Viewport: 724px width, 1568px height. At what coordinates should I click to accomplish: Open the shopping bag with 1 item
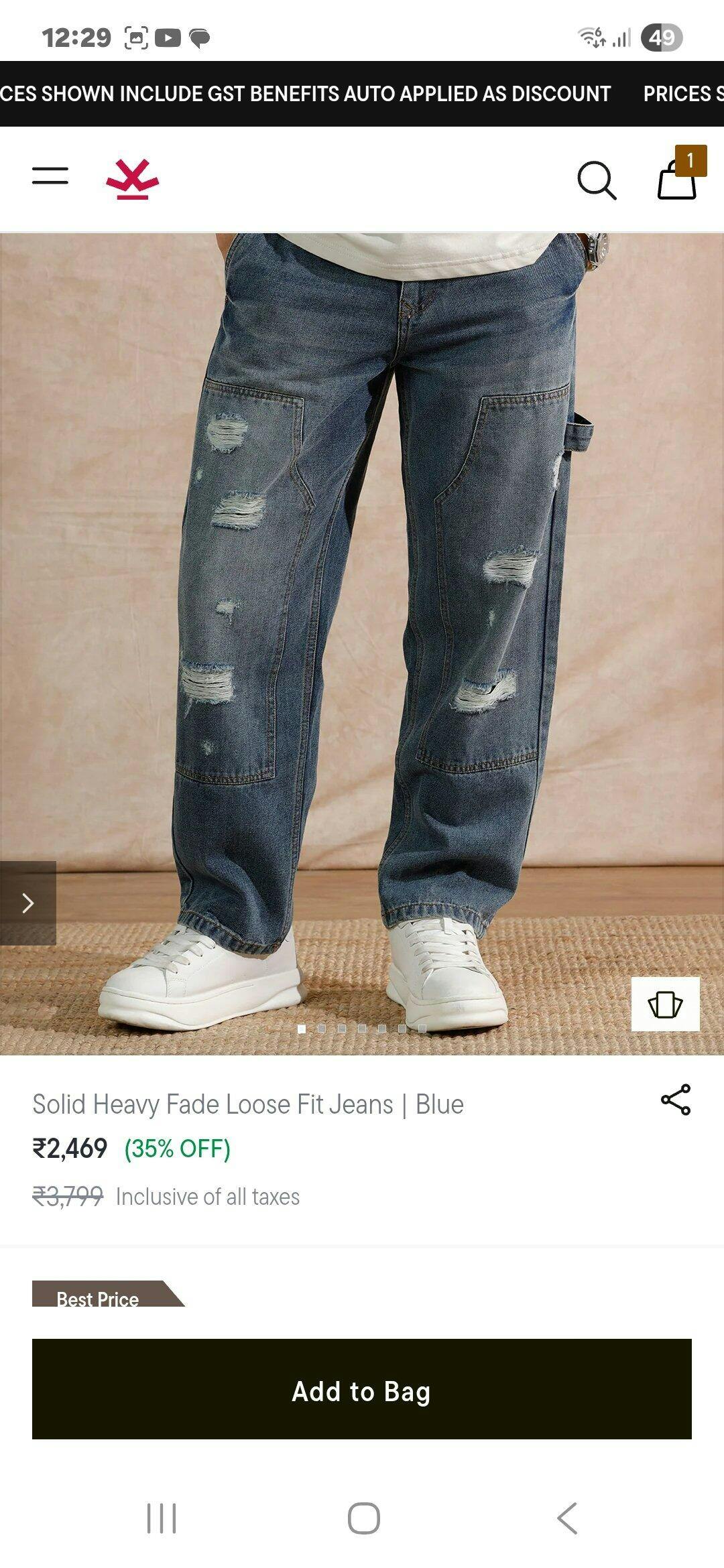(x=678, y=177)
